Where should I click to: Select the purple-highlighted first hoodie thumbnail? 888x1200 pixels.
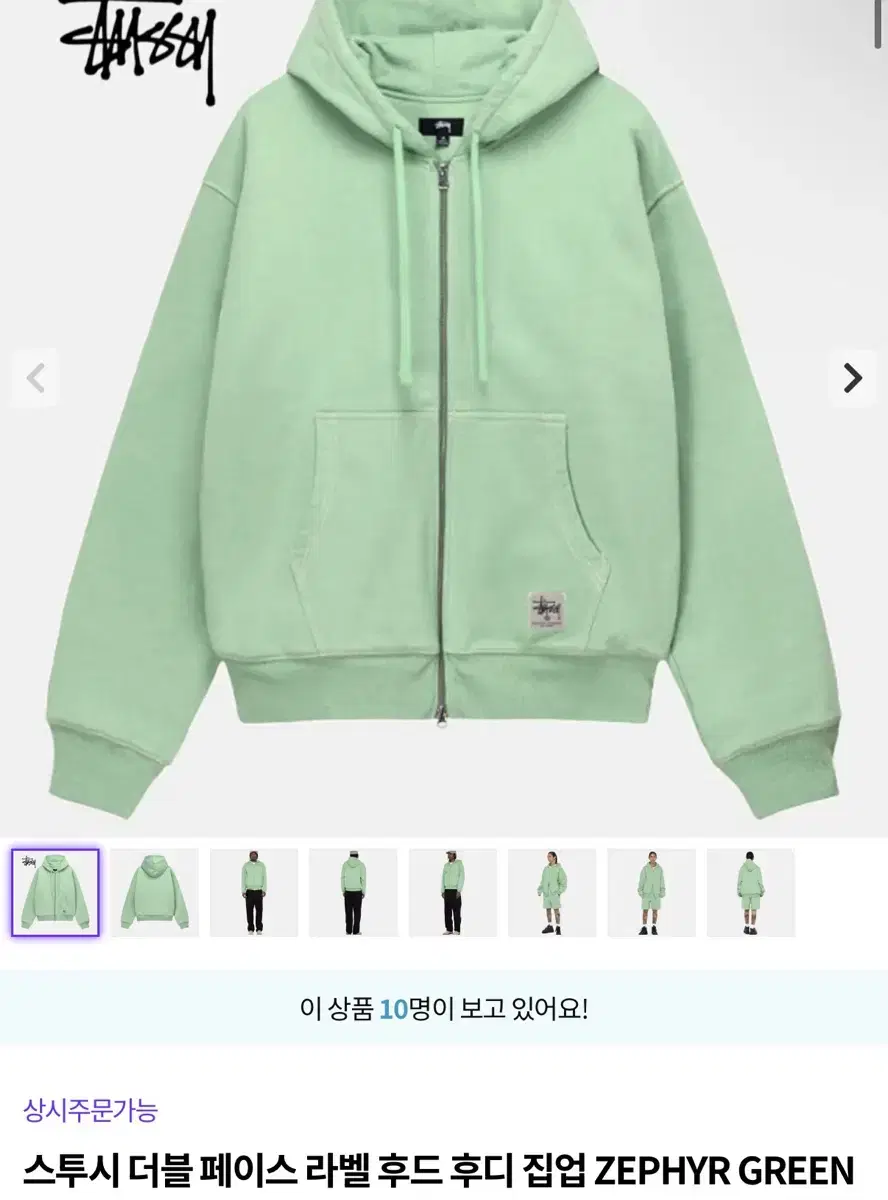click(53, 893)
